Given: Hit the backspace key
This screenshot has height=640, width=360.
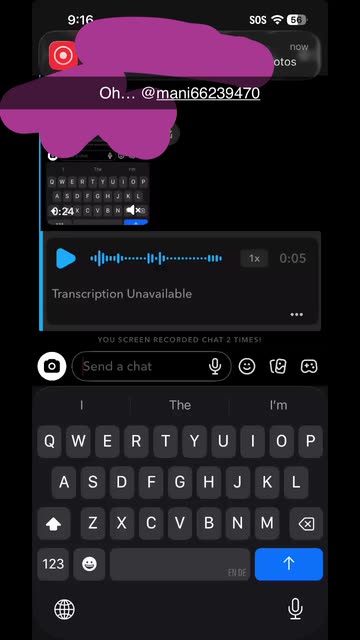Looking at the screenshot, I should tap(306, 524).
